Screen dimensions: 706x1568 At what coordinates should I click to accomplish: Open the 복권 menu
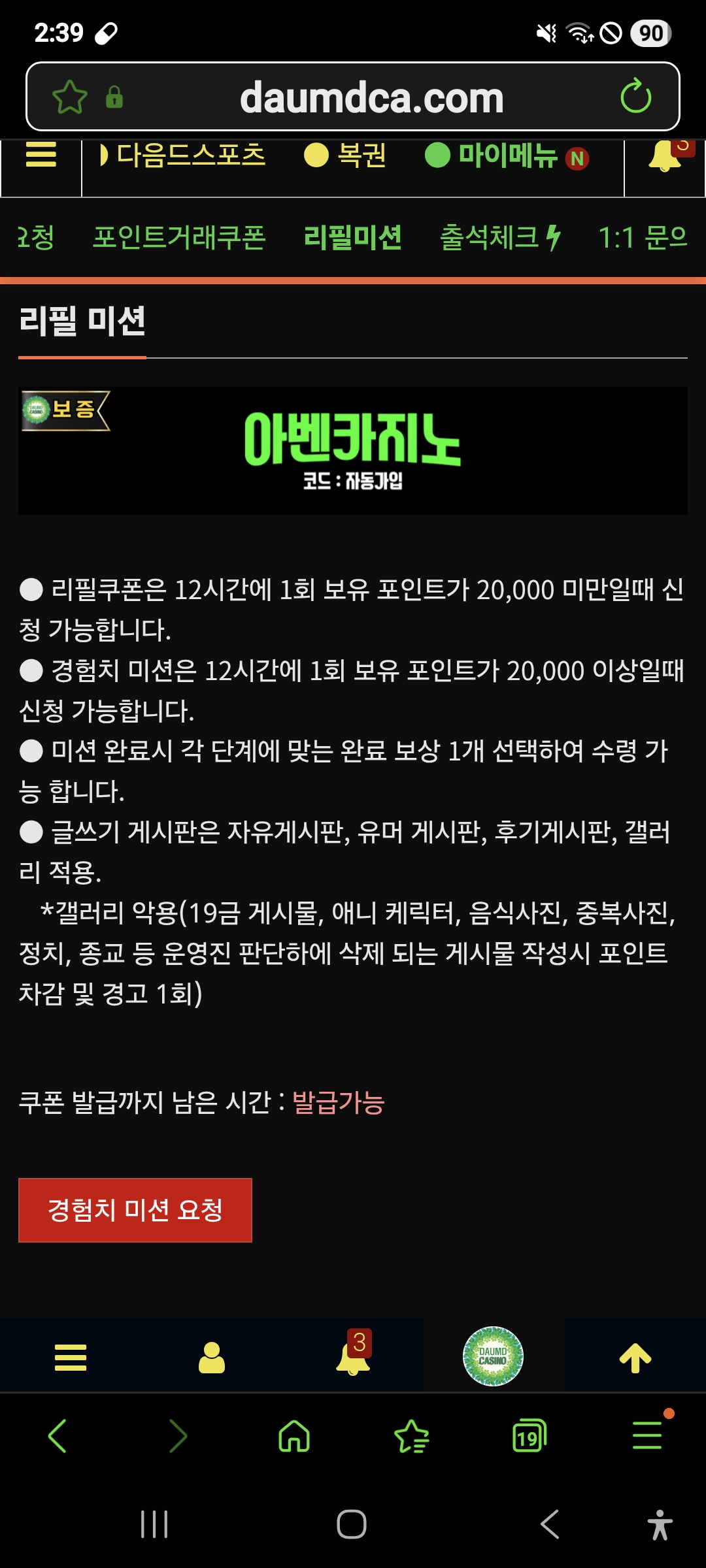[346, 155]
